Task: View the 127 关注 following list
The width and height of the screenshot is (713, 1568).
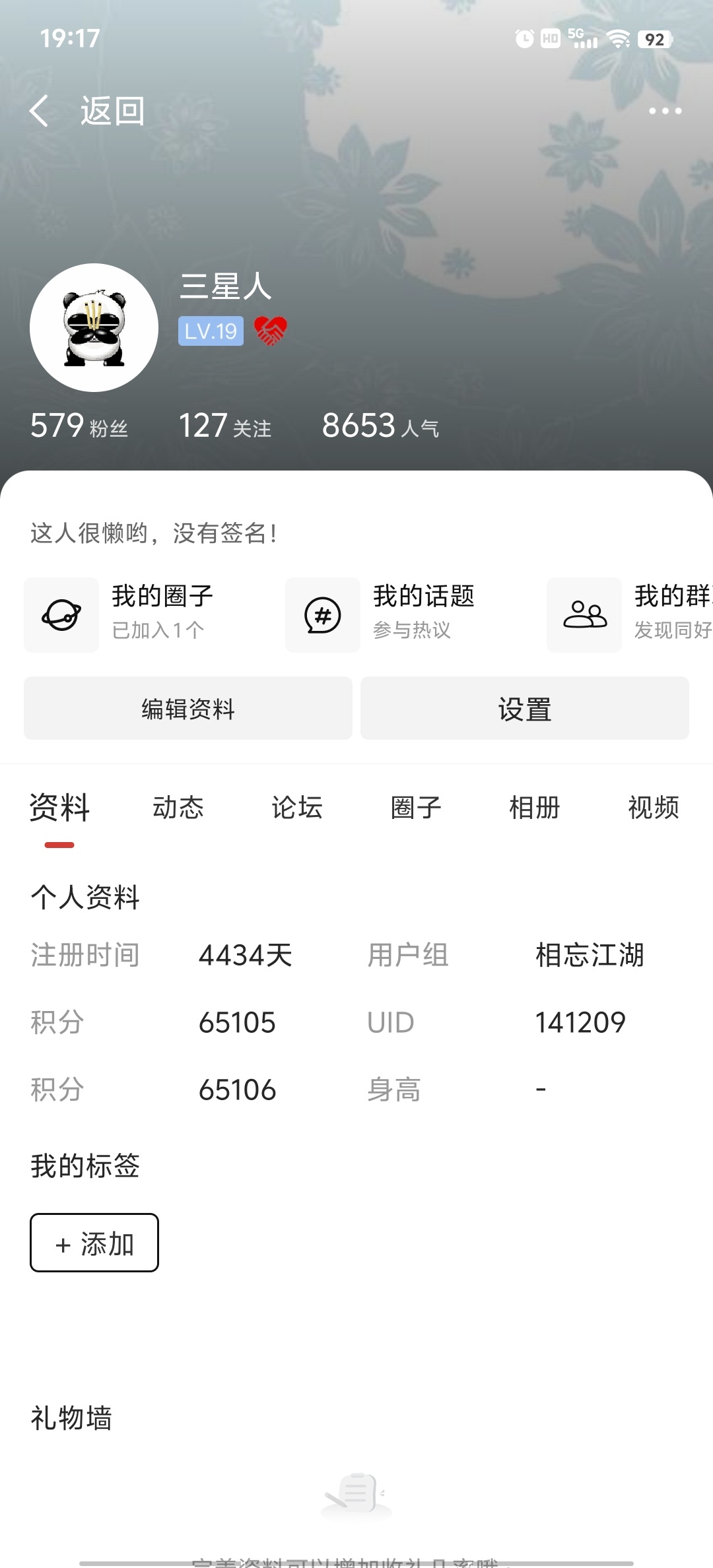Action: 225,426
